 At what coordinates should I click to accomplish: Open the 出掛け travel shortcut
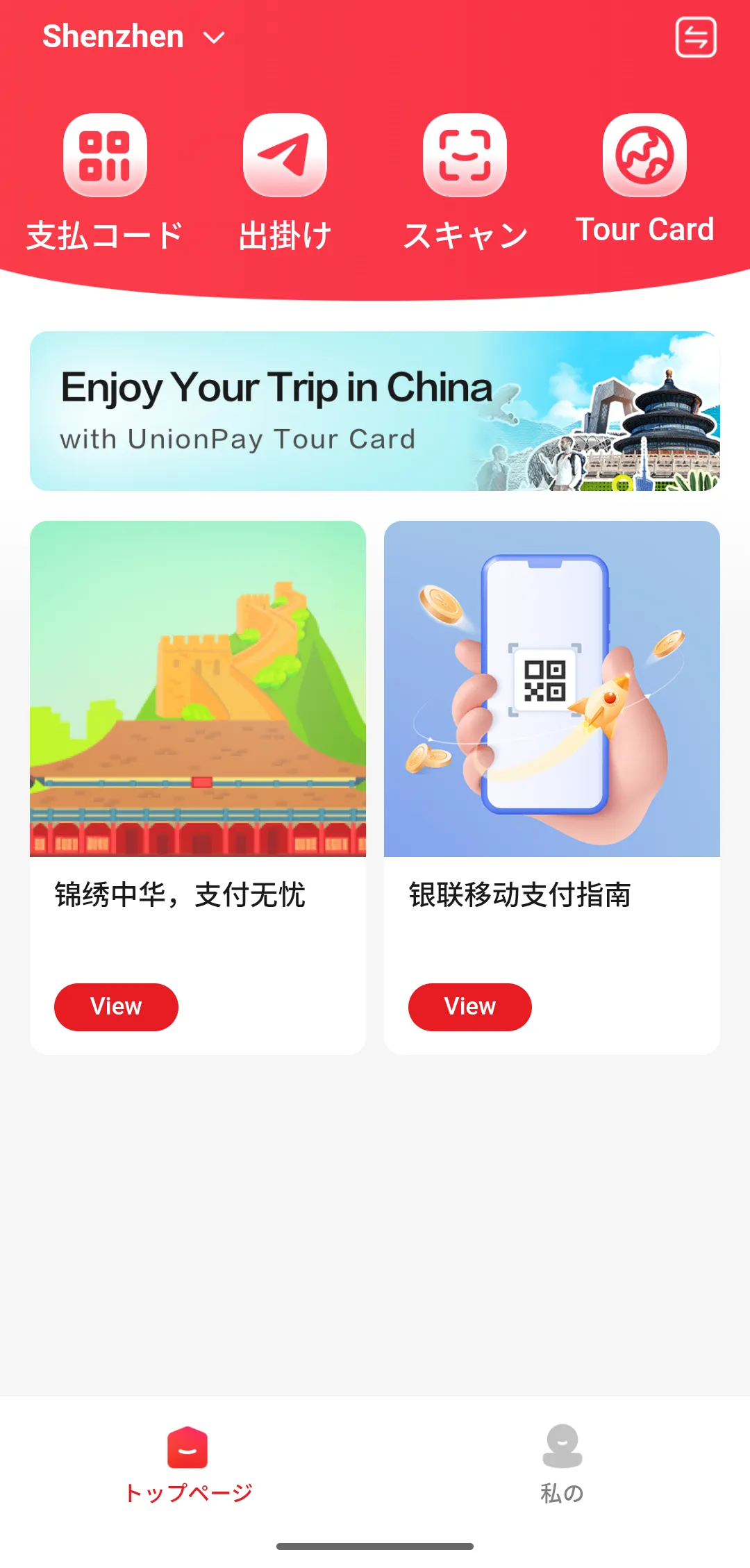[285, 156]
